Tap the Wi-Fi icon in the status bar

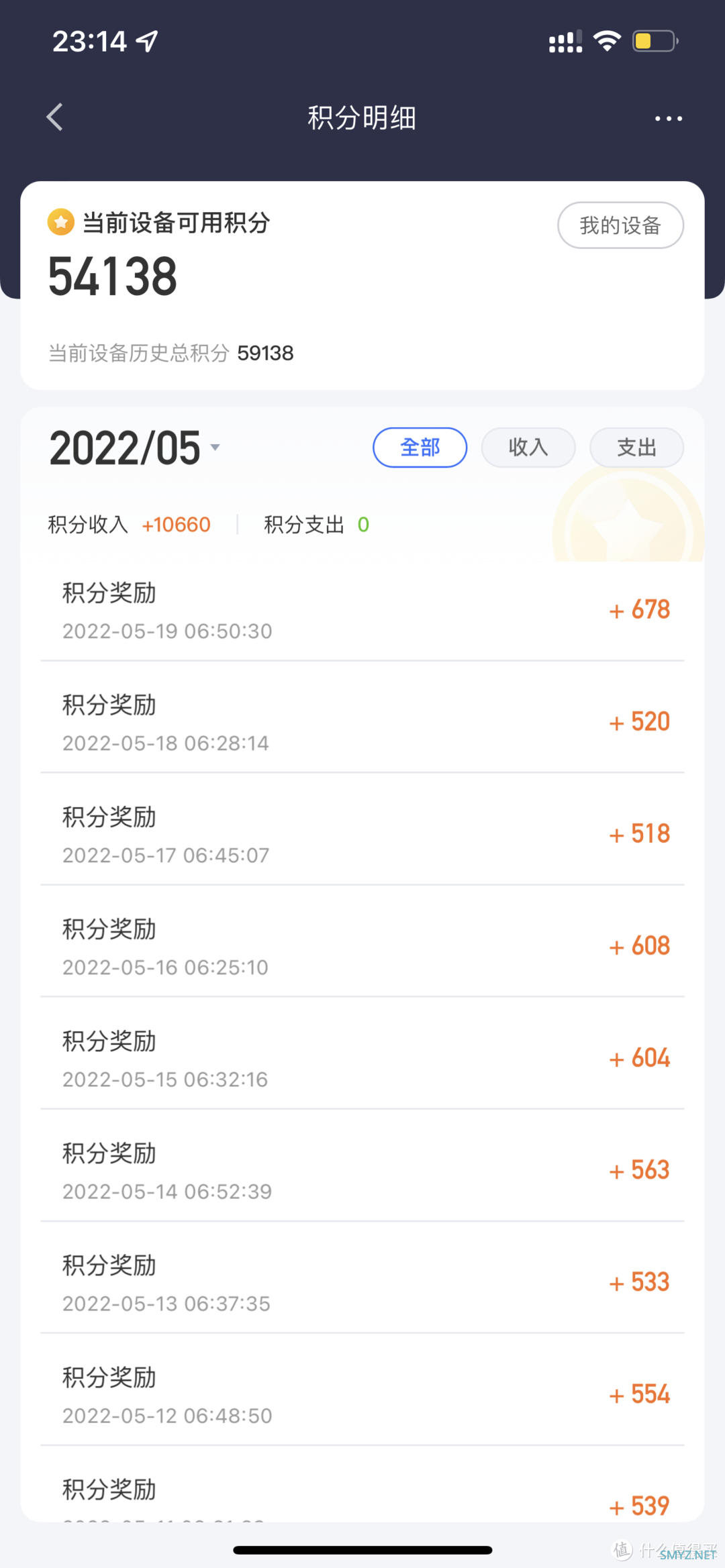pyautogui.click(x=605, y=41)
